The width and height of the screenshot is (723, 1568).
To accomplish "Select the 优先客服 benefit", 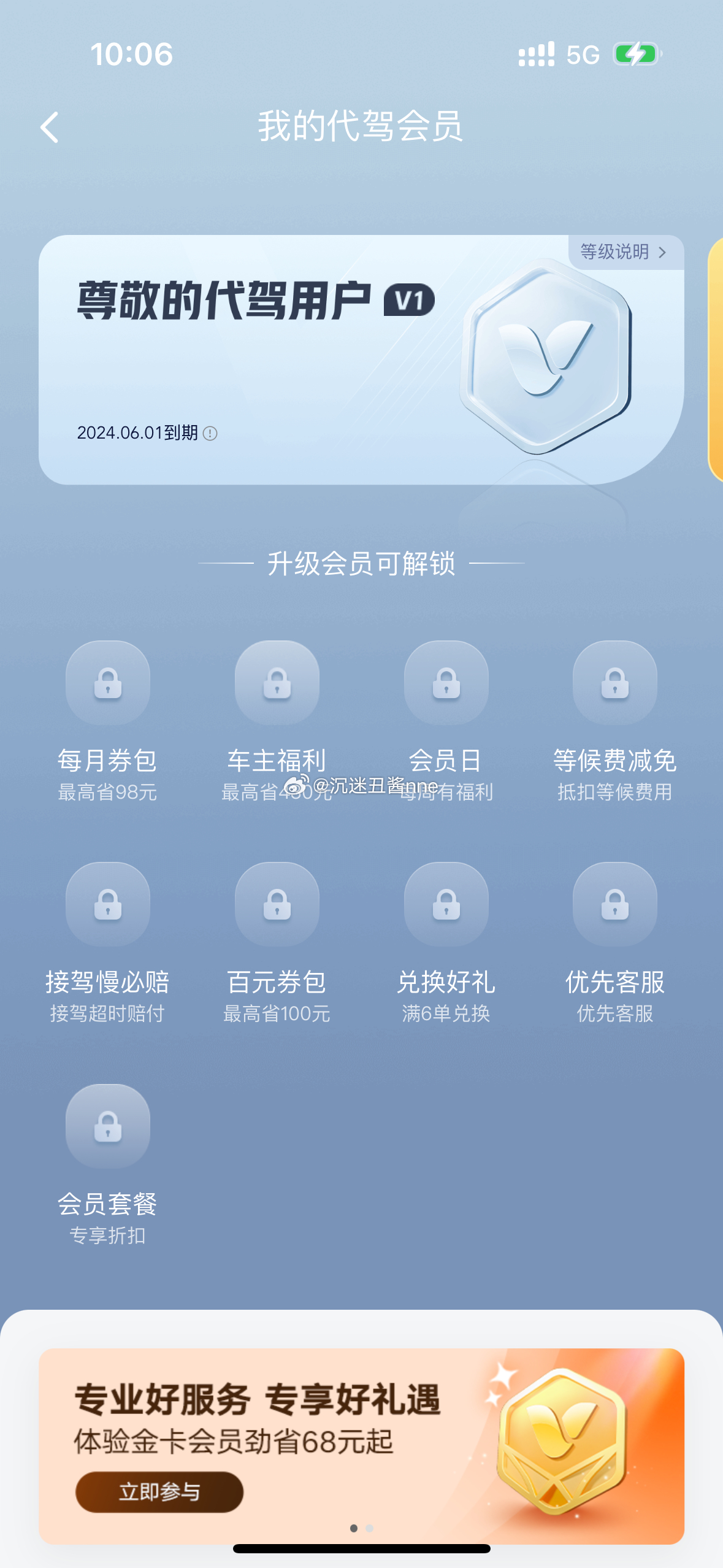I will [614, 943].
